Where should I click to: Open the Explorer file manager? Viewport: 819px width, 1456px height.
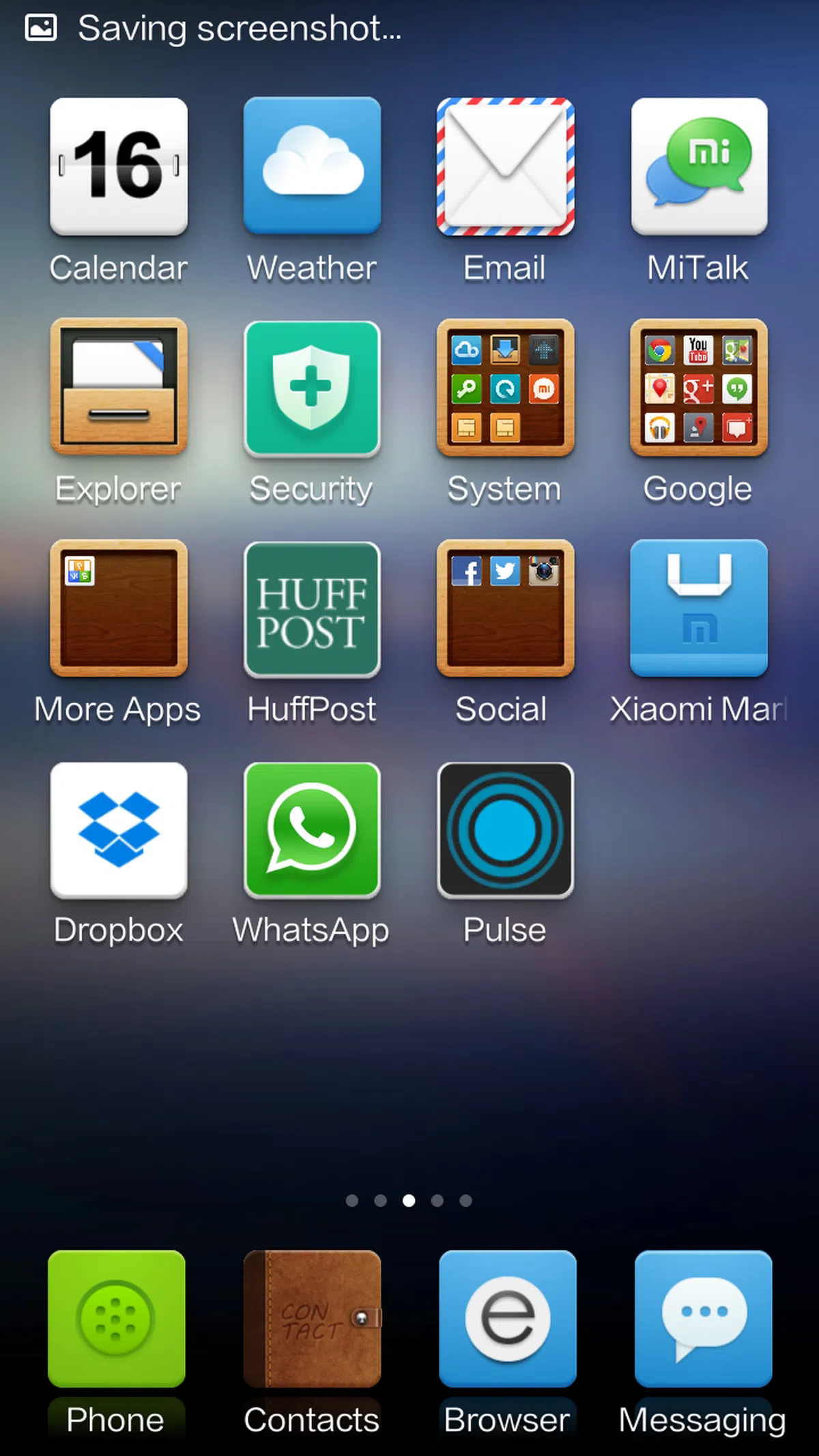[119, 387]
